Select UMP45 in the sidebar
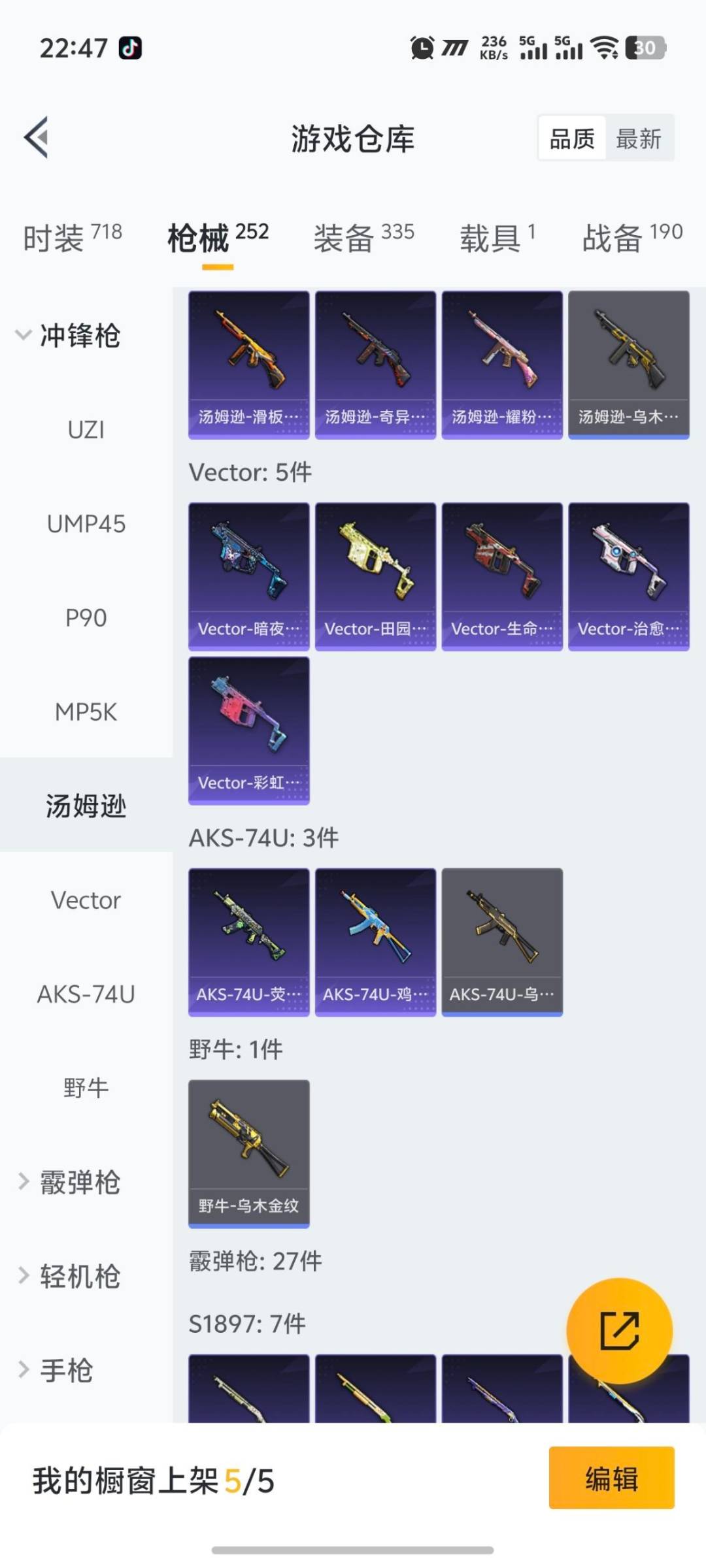Screen dimensions: 706x1568 tap(86, 524)
